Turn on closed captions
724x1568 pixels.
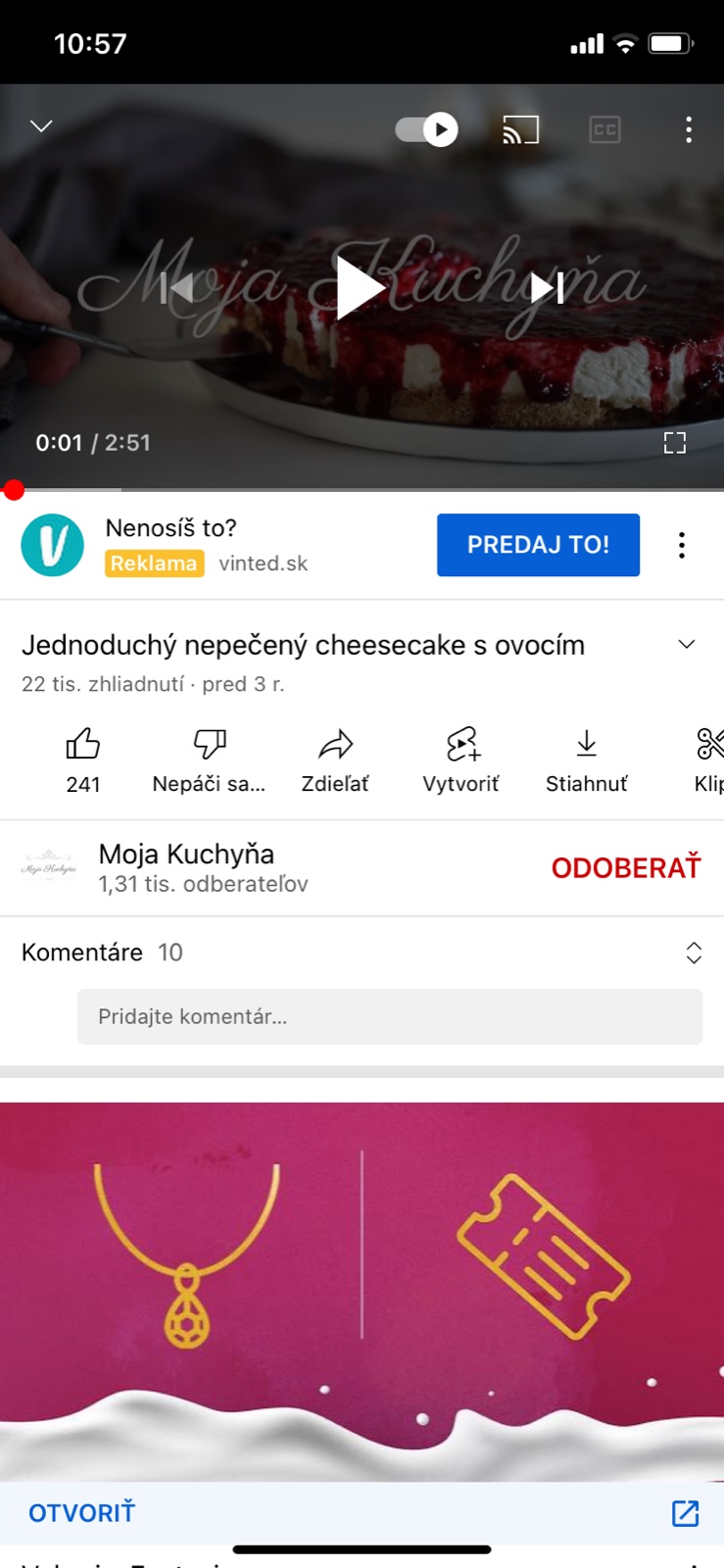click(604, 129)
